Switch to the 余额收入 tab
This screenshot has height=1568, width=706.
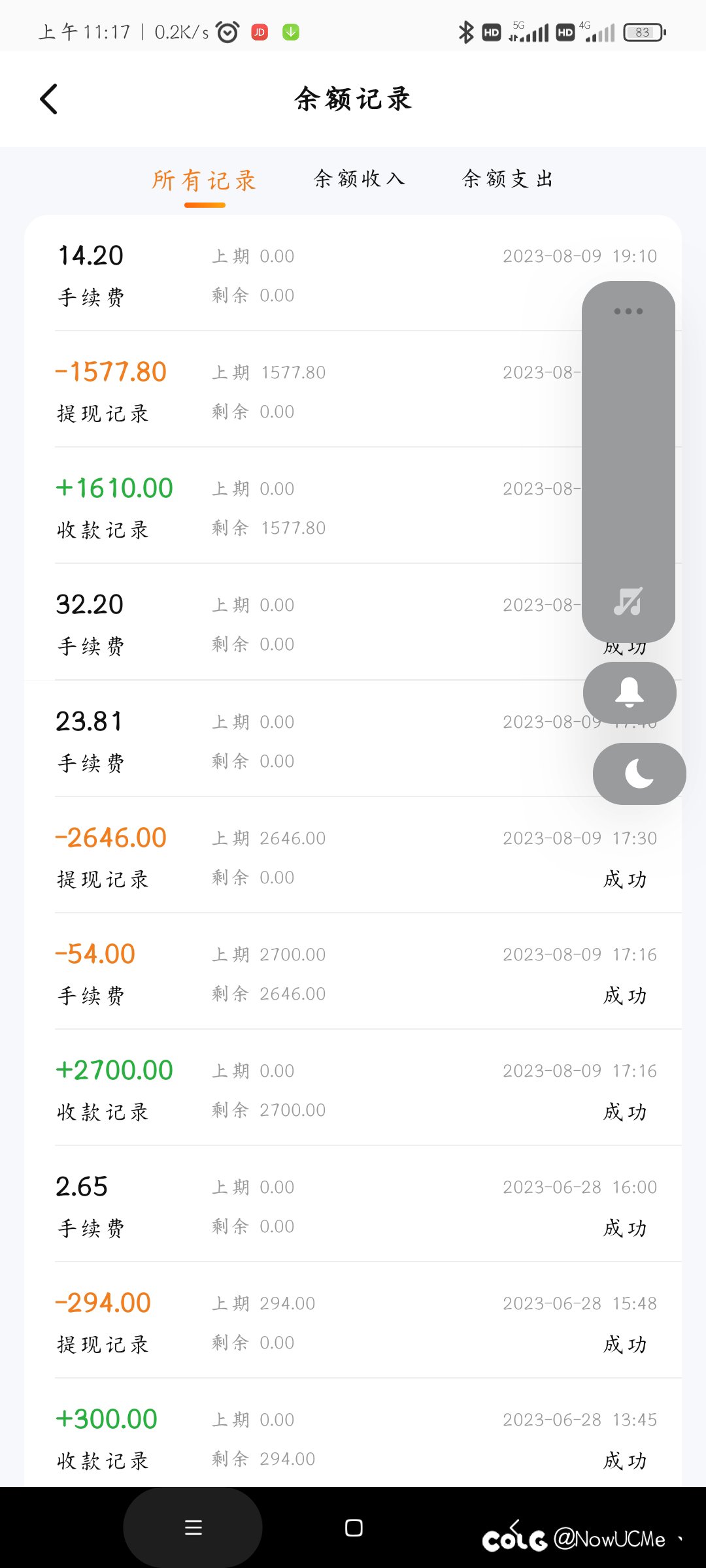(x=360, y=178)
